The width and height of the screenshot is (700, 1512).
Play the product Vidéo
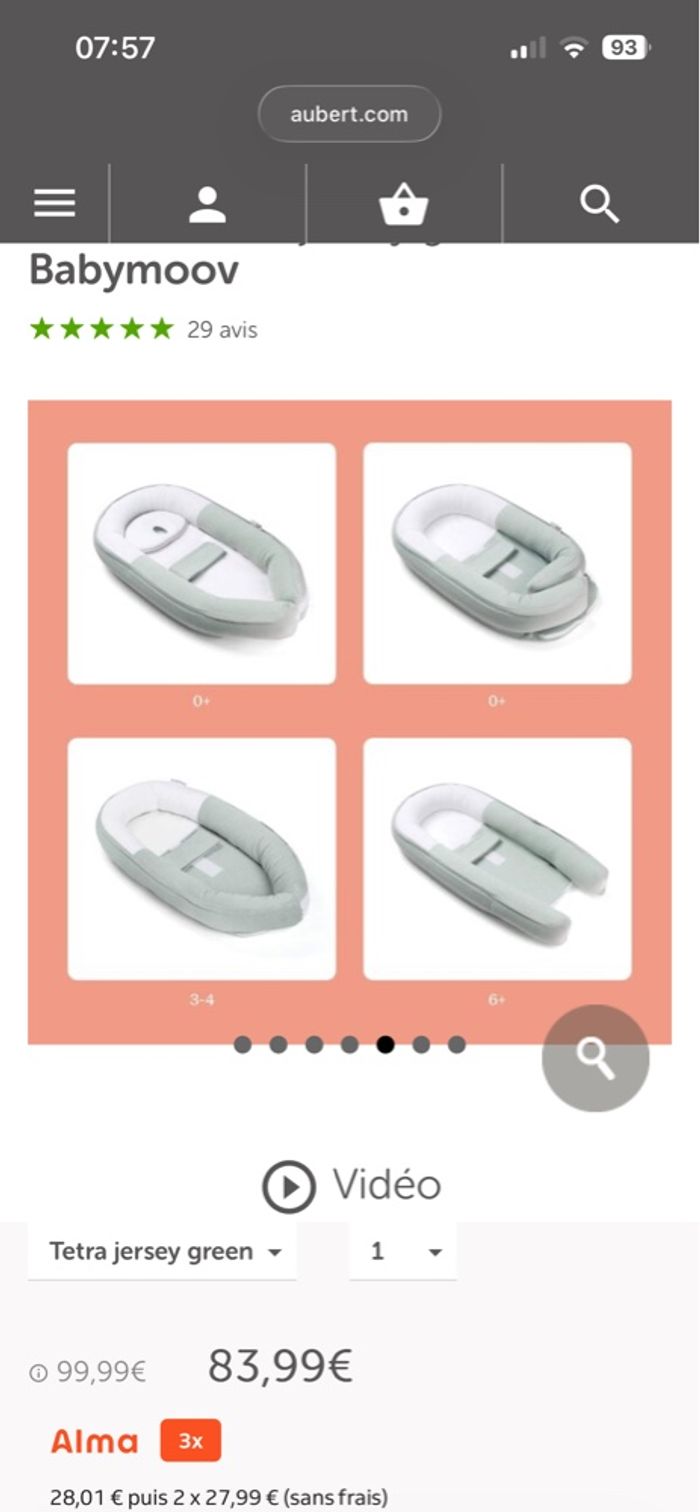pos(351,1185)
